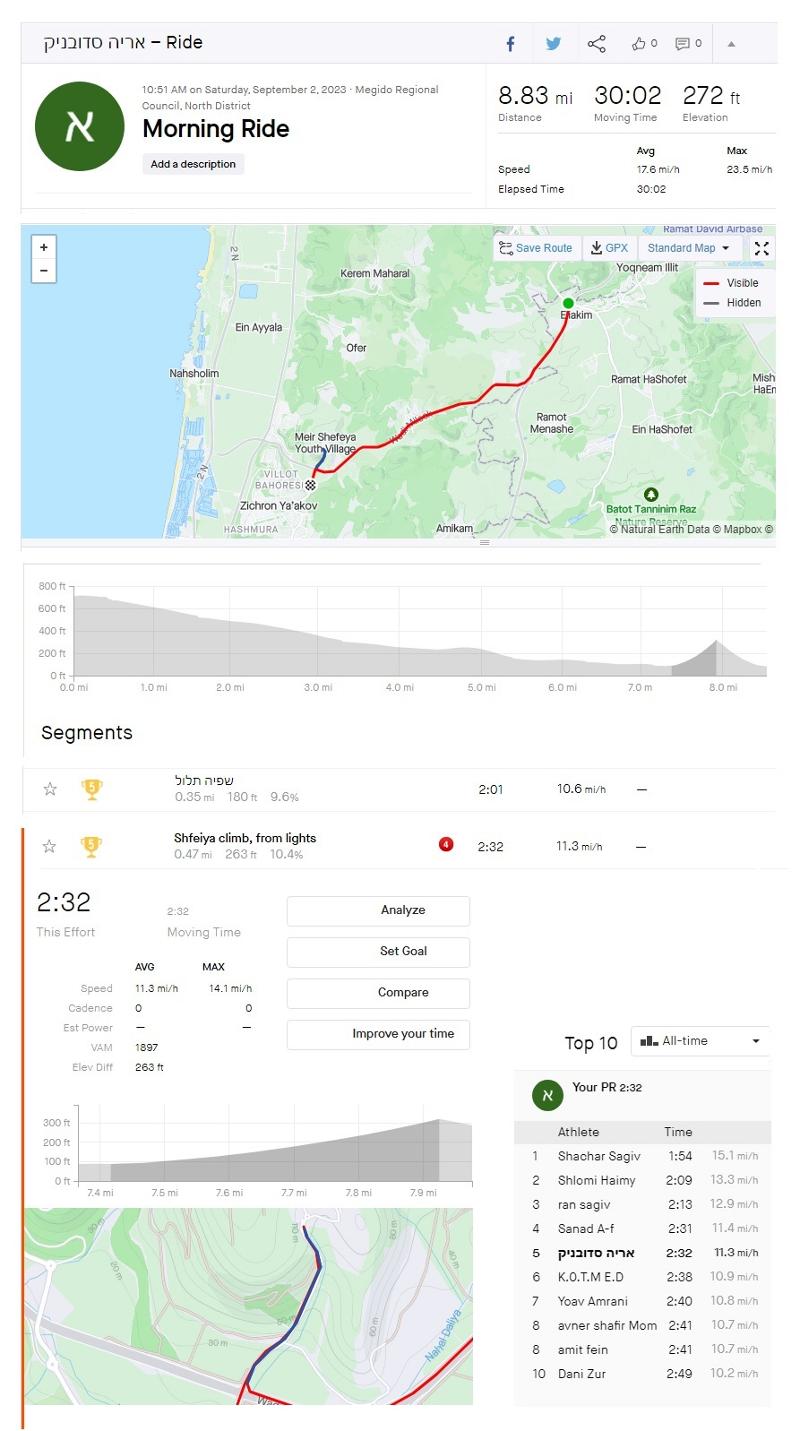Open the comments icon
This screenshot has width=800, height=1431.
(688, 43)
